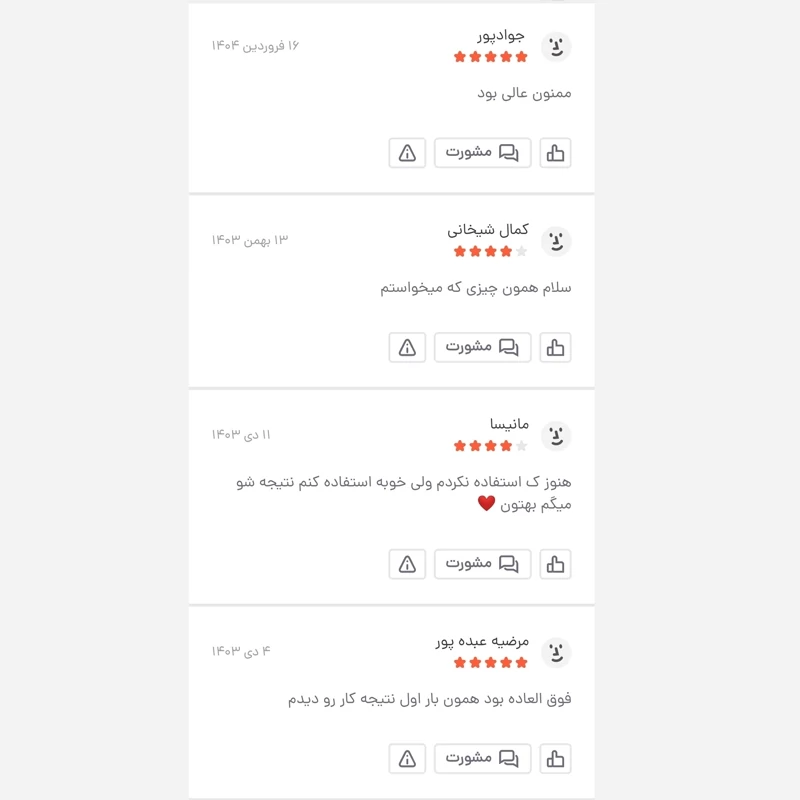
Task: Like کمال شیخانی's review
Action: pyautogui.click(x=555, y=347)
